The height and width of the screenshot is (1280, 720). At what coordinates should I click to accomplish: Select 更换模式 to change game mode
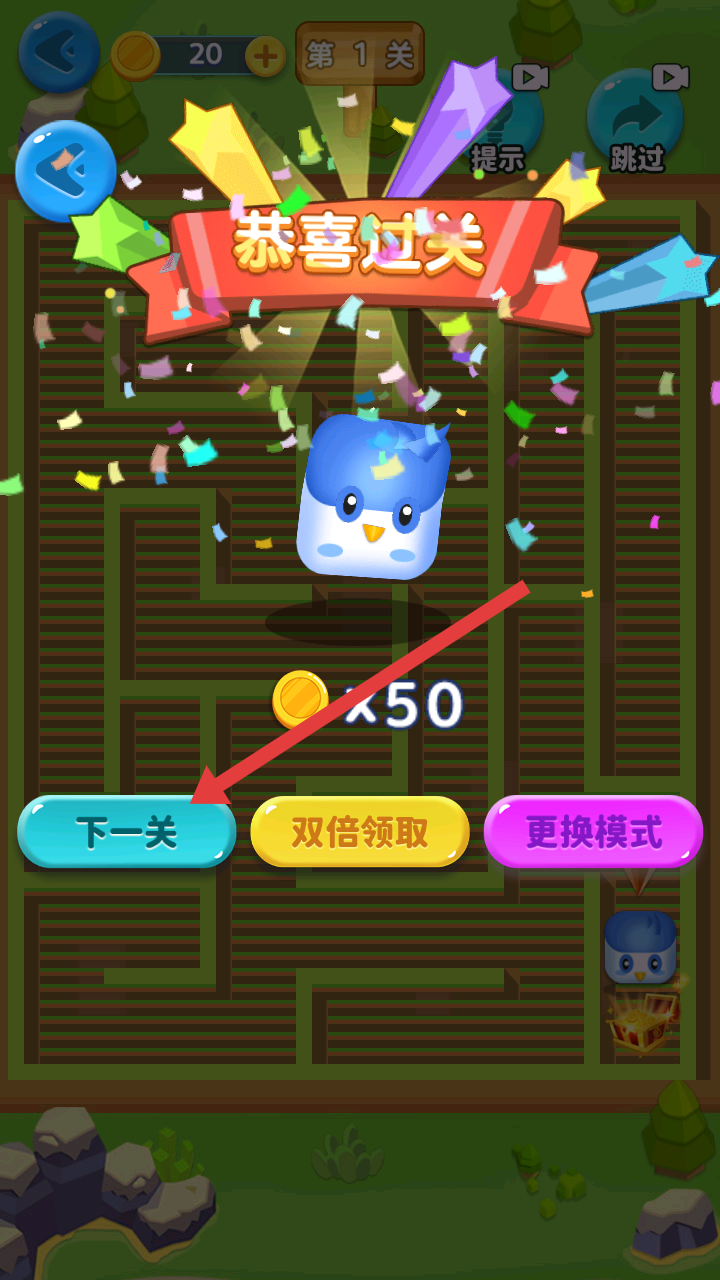593,832
